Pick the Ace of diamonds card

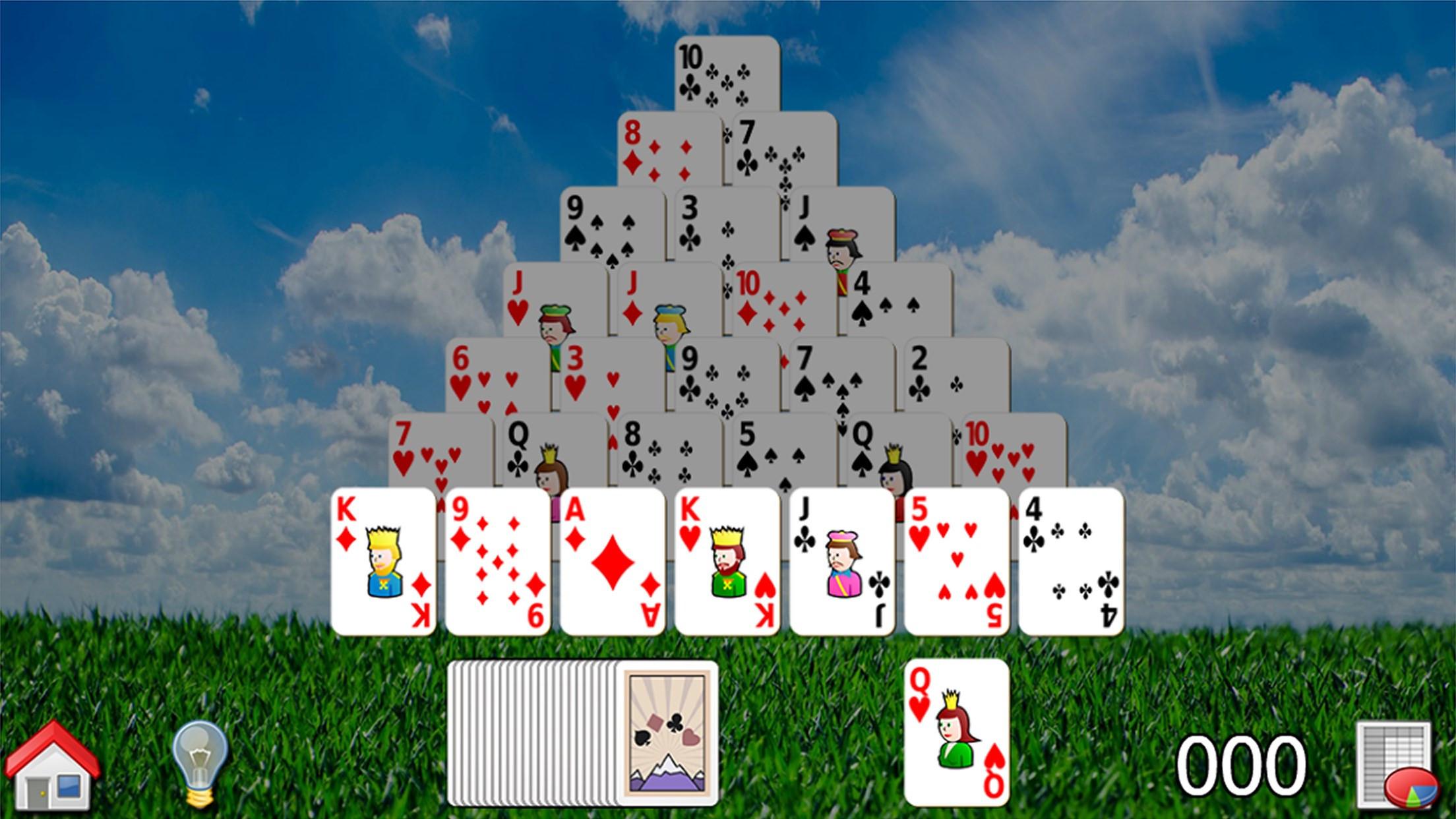pyautogui.click(x=613, y=562)
